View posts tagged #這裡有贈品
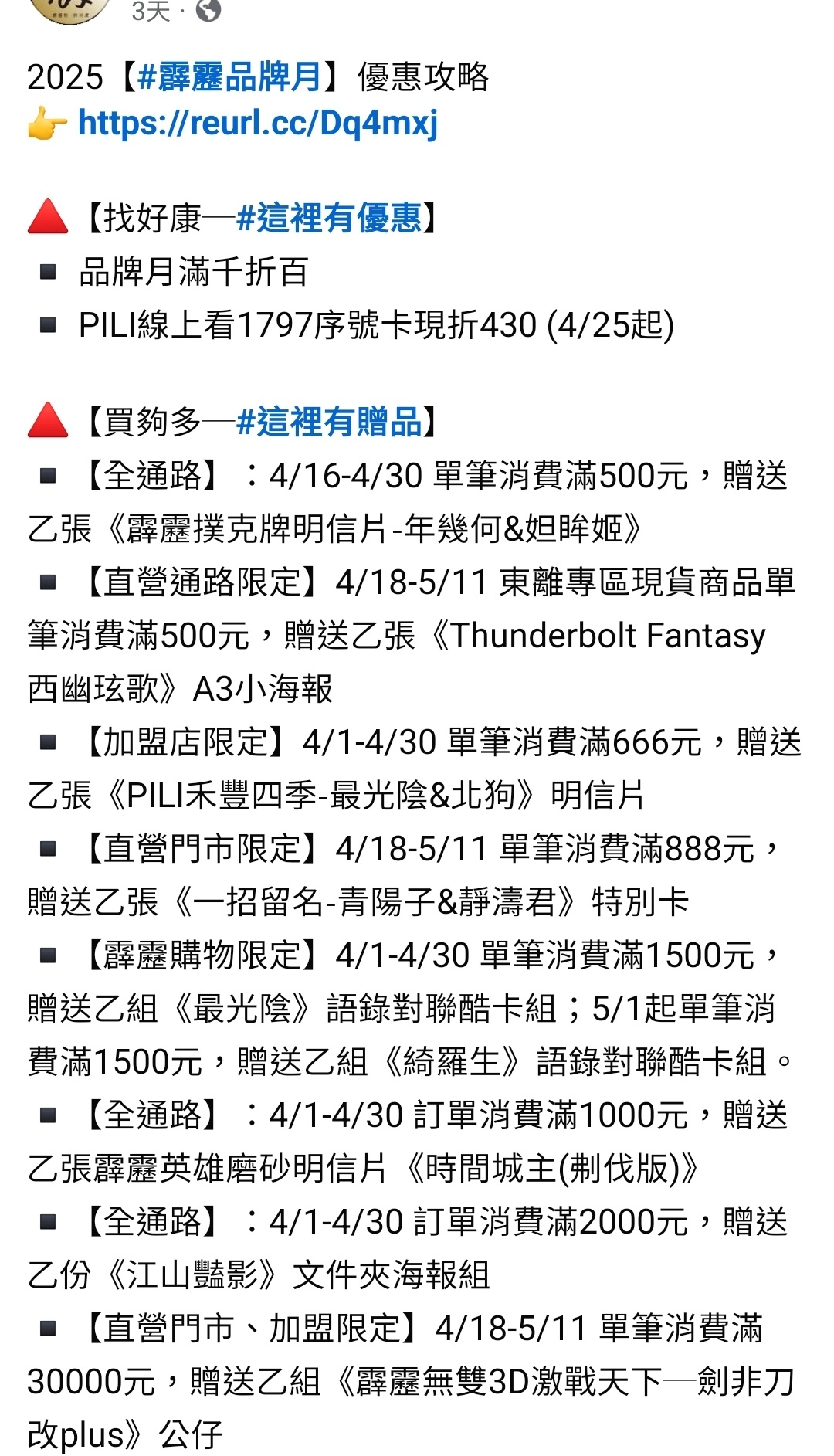Viewport: 834px width, 1456px height. coord(329,422)
